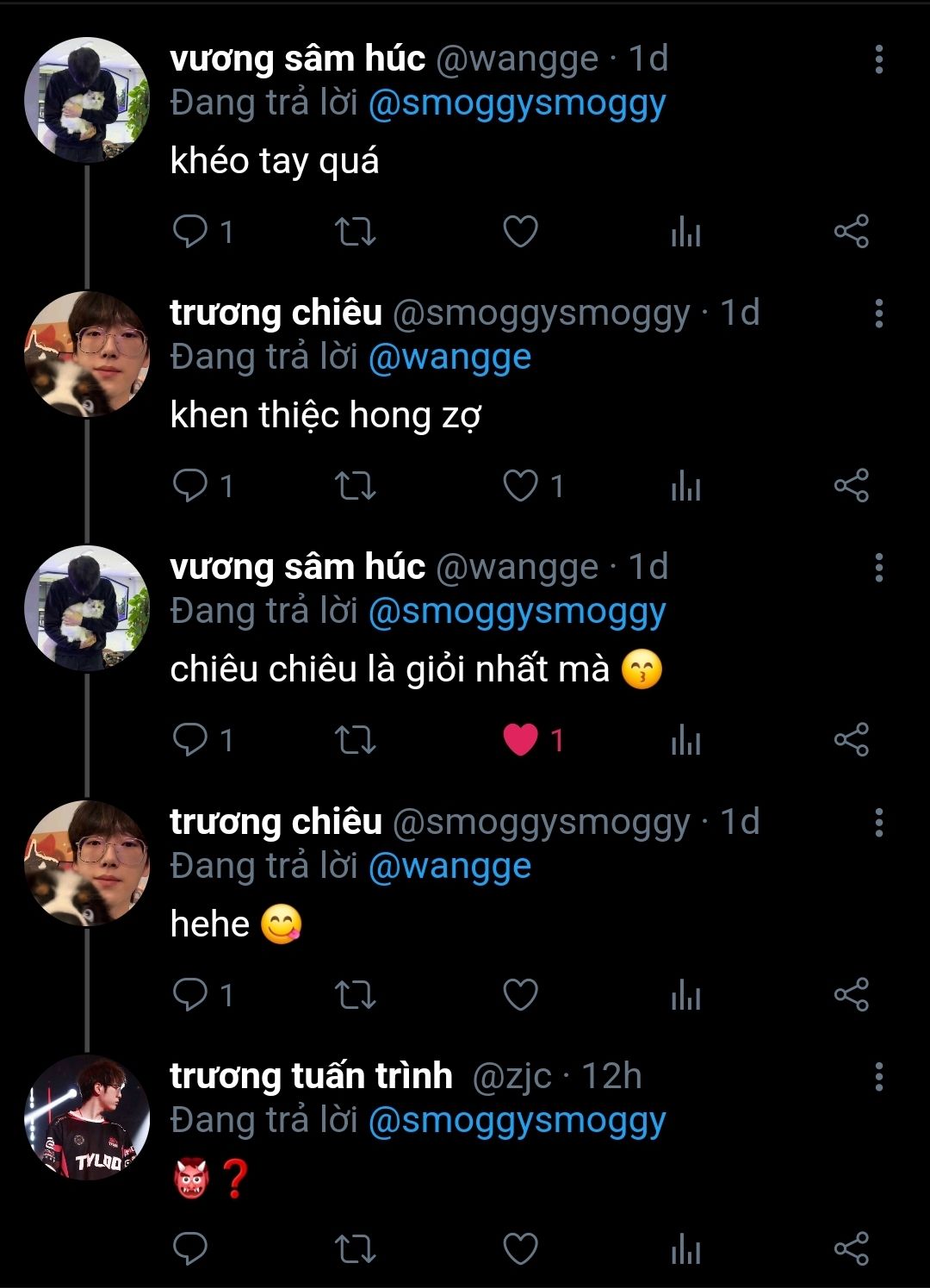The width and height of the screenshot is (930, 1288).
Task: Retweet the 'khen thiệc hong zợ' tweet
Action: tap(355, 486)
